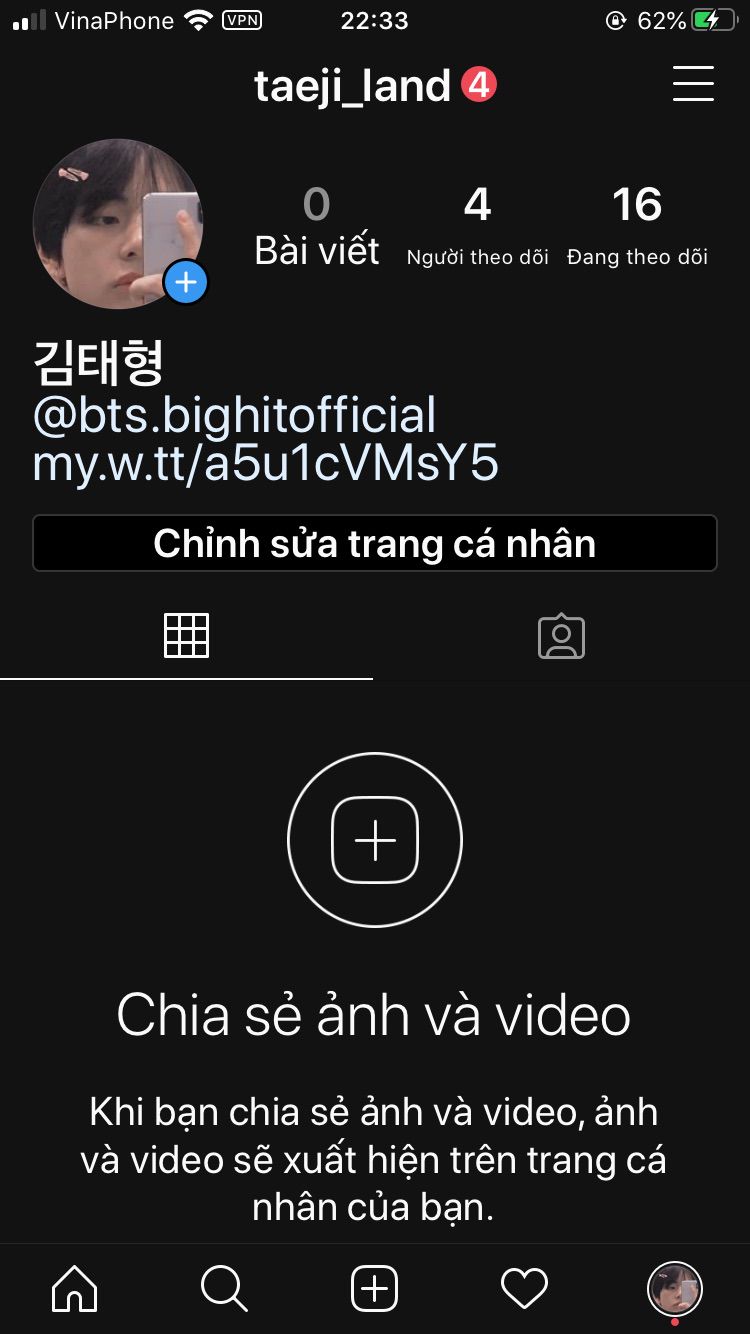Open the my.w.tt/a5u1cVMsY5 link
This screenshot has height=1334, width=750.
coord(265,464)
